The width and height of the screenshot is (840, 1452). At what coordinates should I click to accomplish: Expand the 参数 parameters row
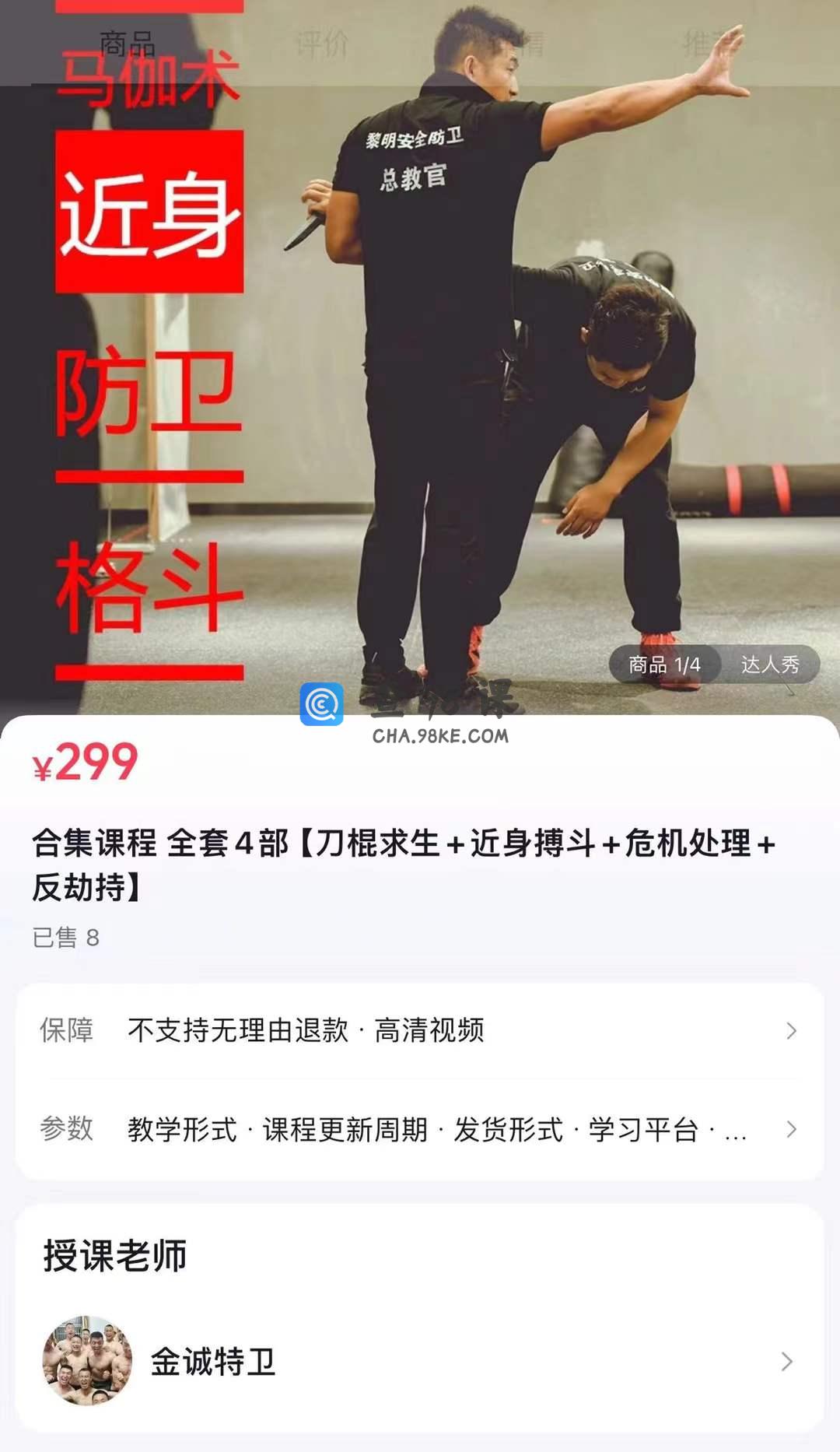tap(420, 1129)
